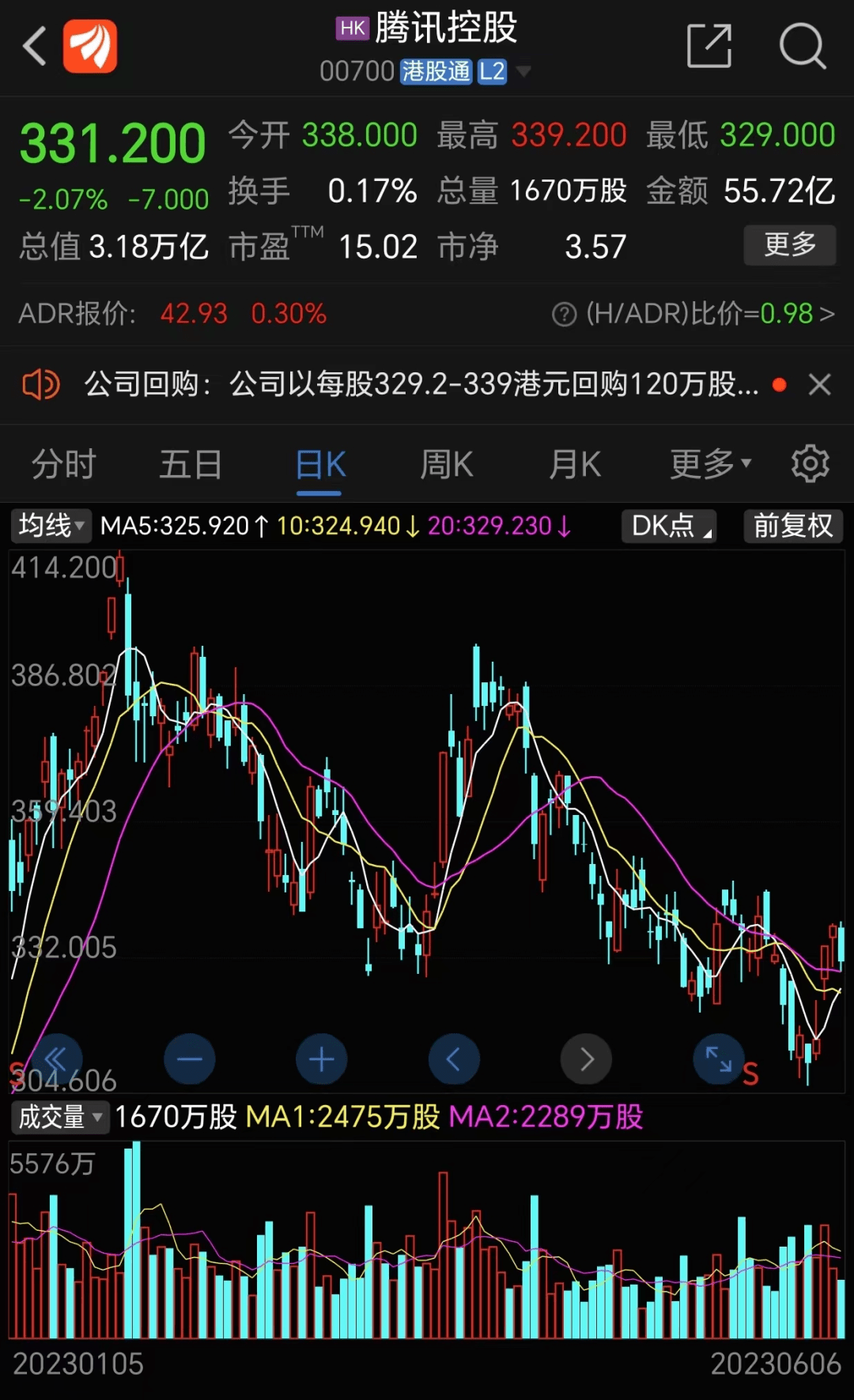The image size is (854, 1400).
Task: Expand chart to fullscreen with arrows icon
Action: point(719,1059)
